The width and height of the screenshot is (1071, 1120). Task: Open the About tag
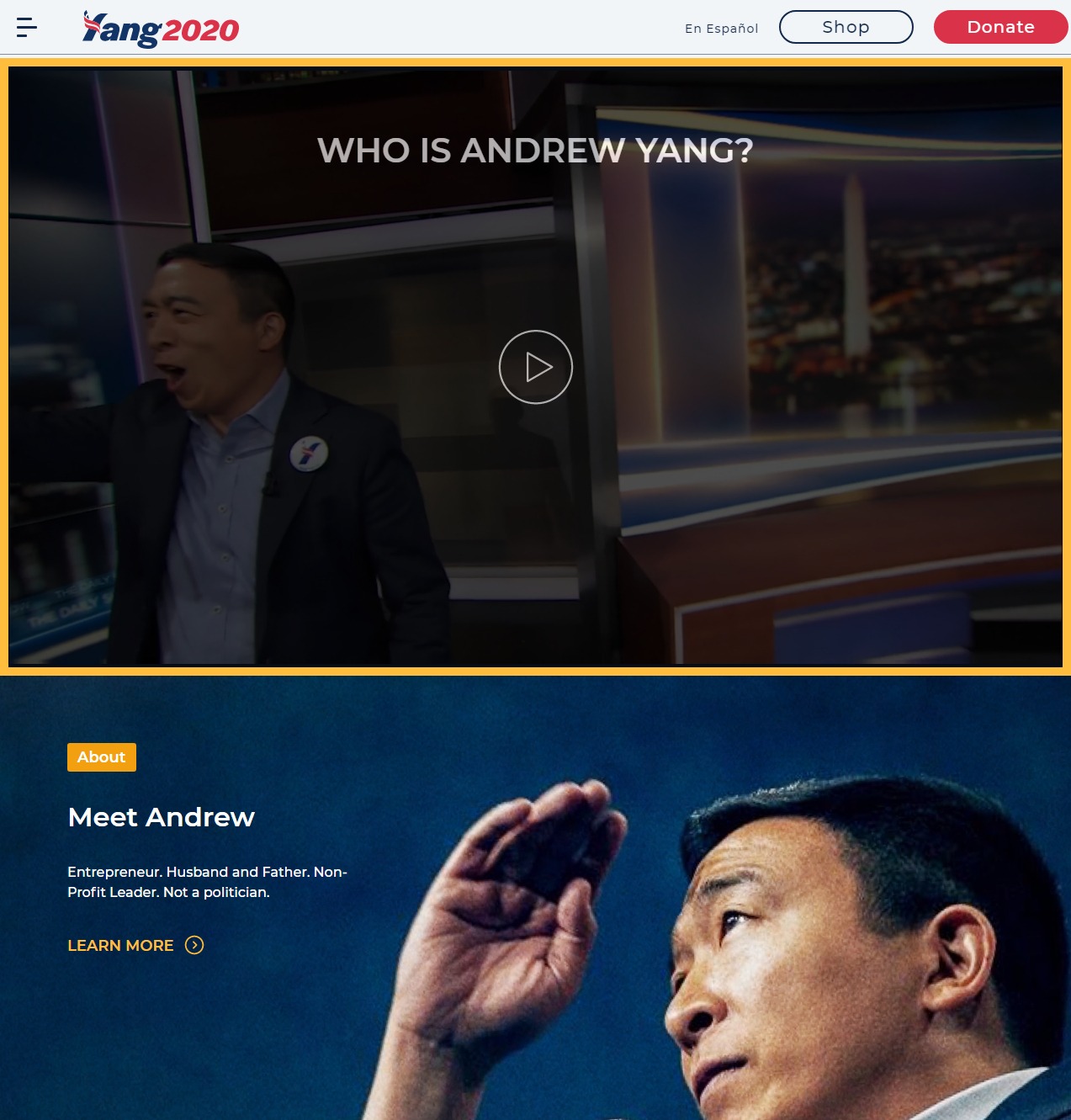[x=102, y=757]
